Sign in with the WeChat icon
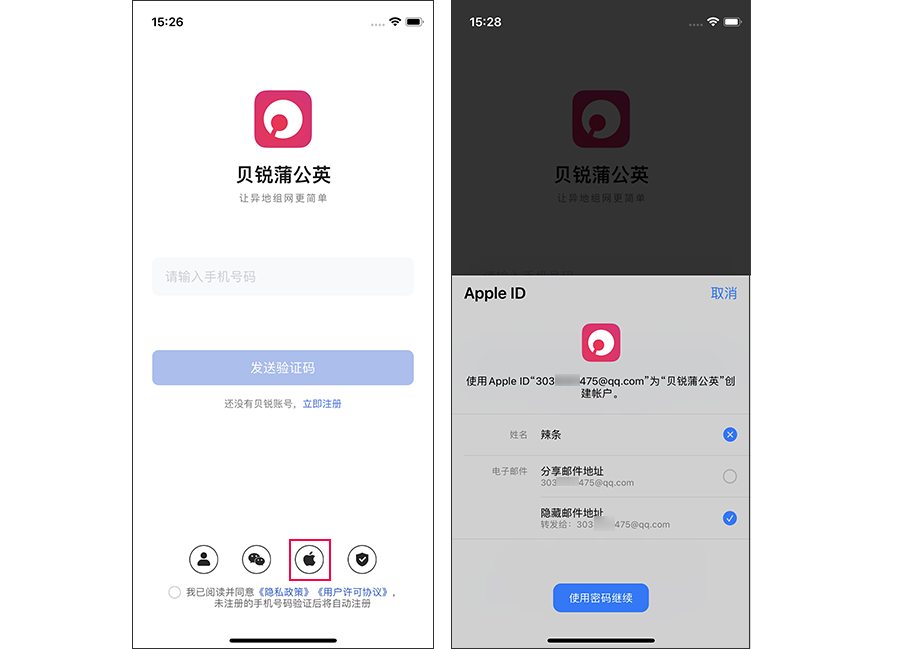This screenshot has width=900, height=649. tap(257, 559)
